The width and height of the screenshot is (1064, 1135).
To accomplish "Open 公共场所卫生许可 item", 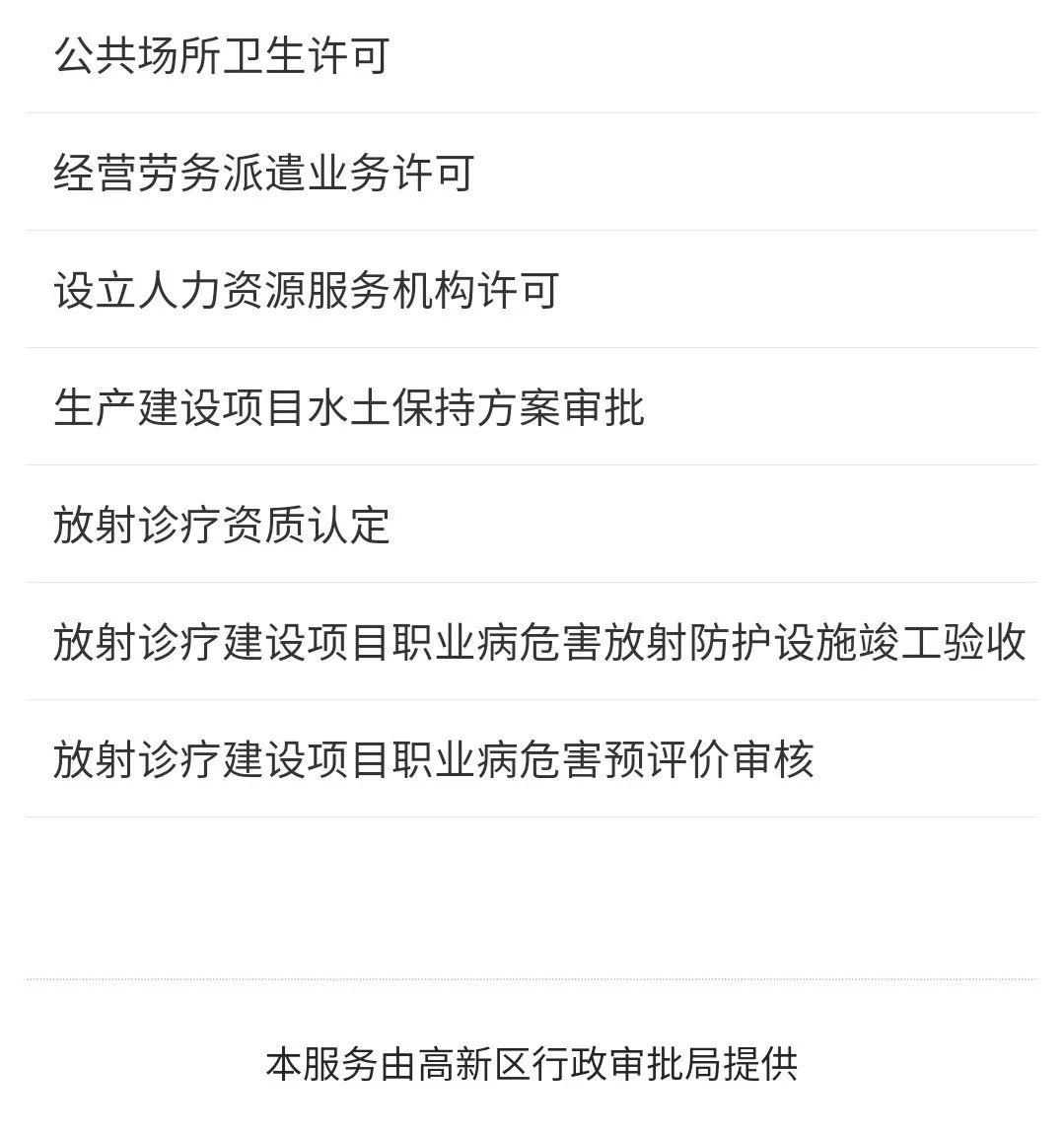I will pyautogui.click(x=222, y=56).
